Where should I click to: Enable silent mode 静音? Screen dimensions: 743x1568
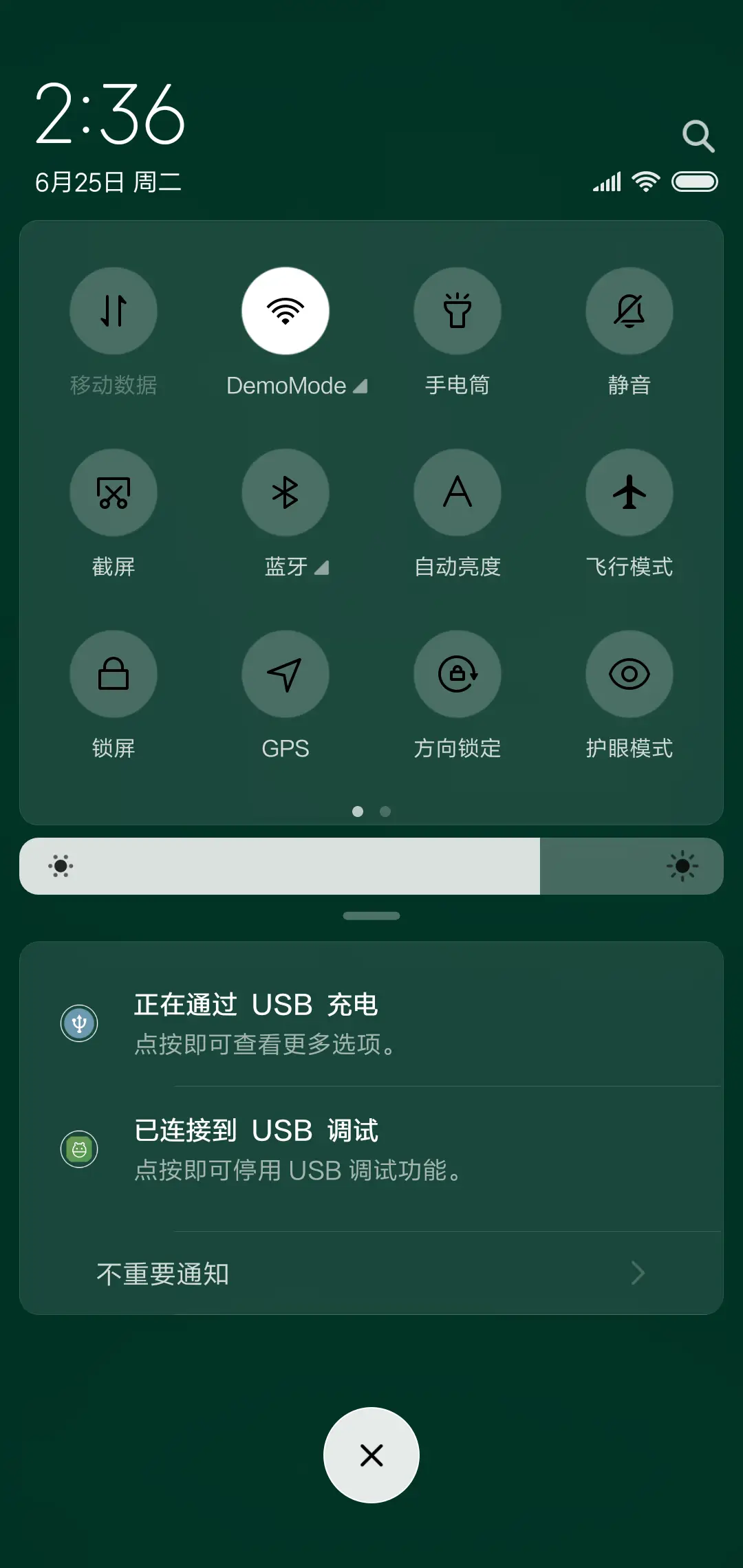629,311
